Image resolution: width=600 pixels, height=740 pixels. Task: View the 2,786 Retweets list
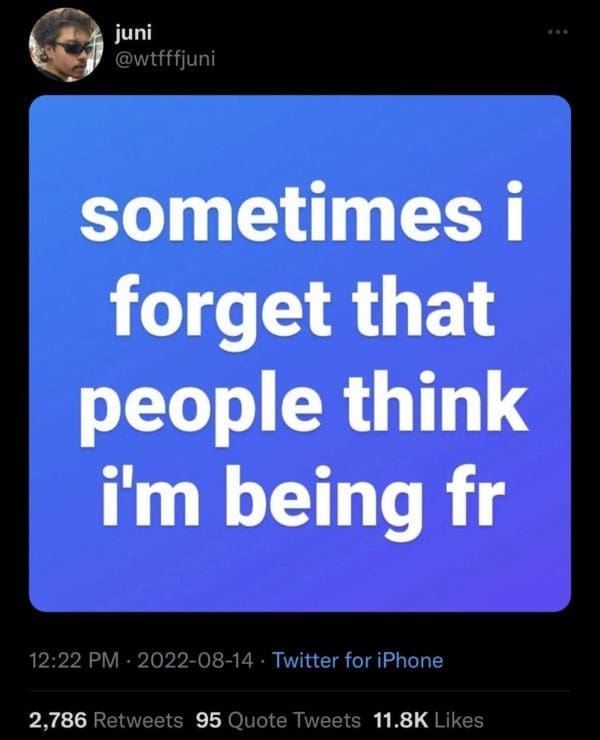107,719
